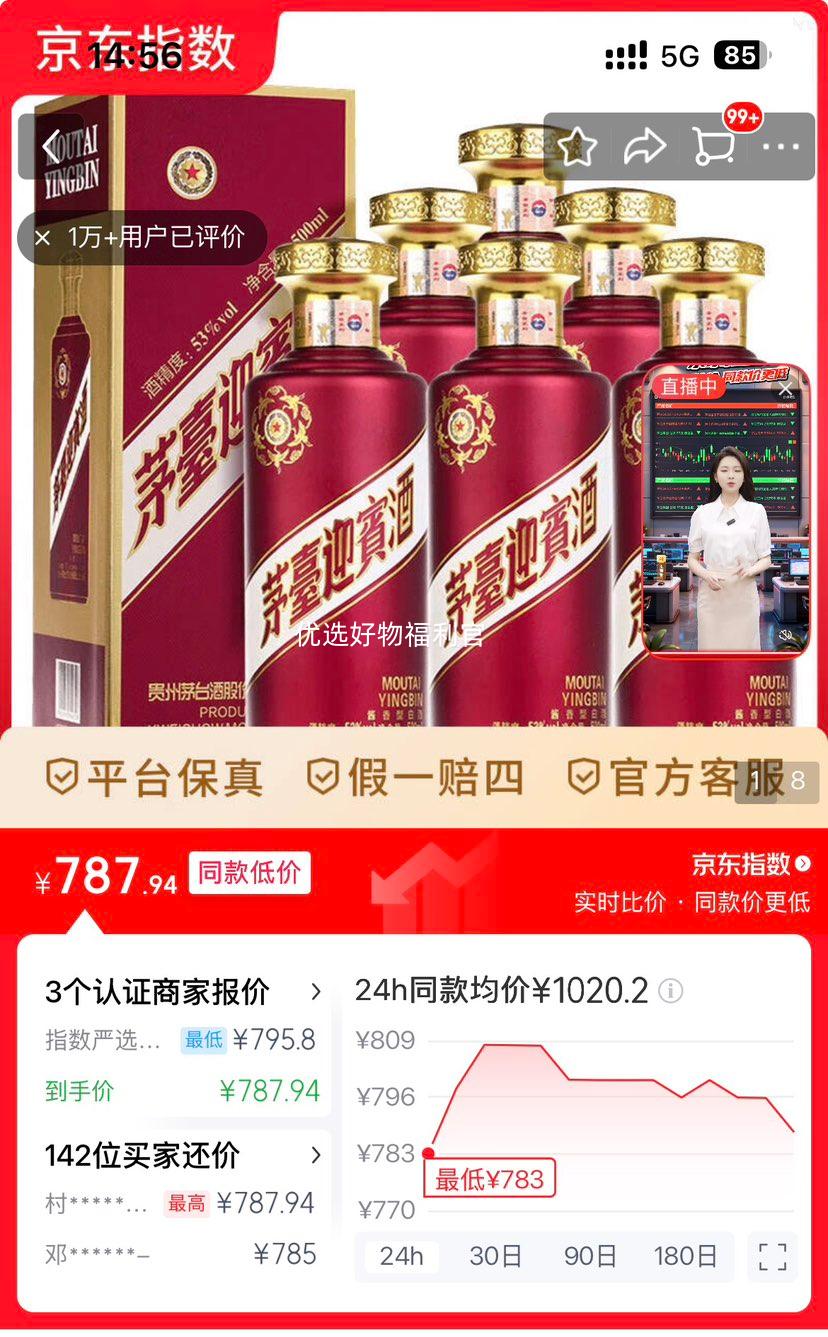This screenshot has height=1337, width=828.
Task: Switch price chart to 30日 view
Action: pos(495,1257)
